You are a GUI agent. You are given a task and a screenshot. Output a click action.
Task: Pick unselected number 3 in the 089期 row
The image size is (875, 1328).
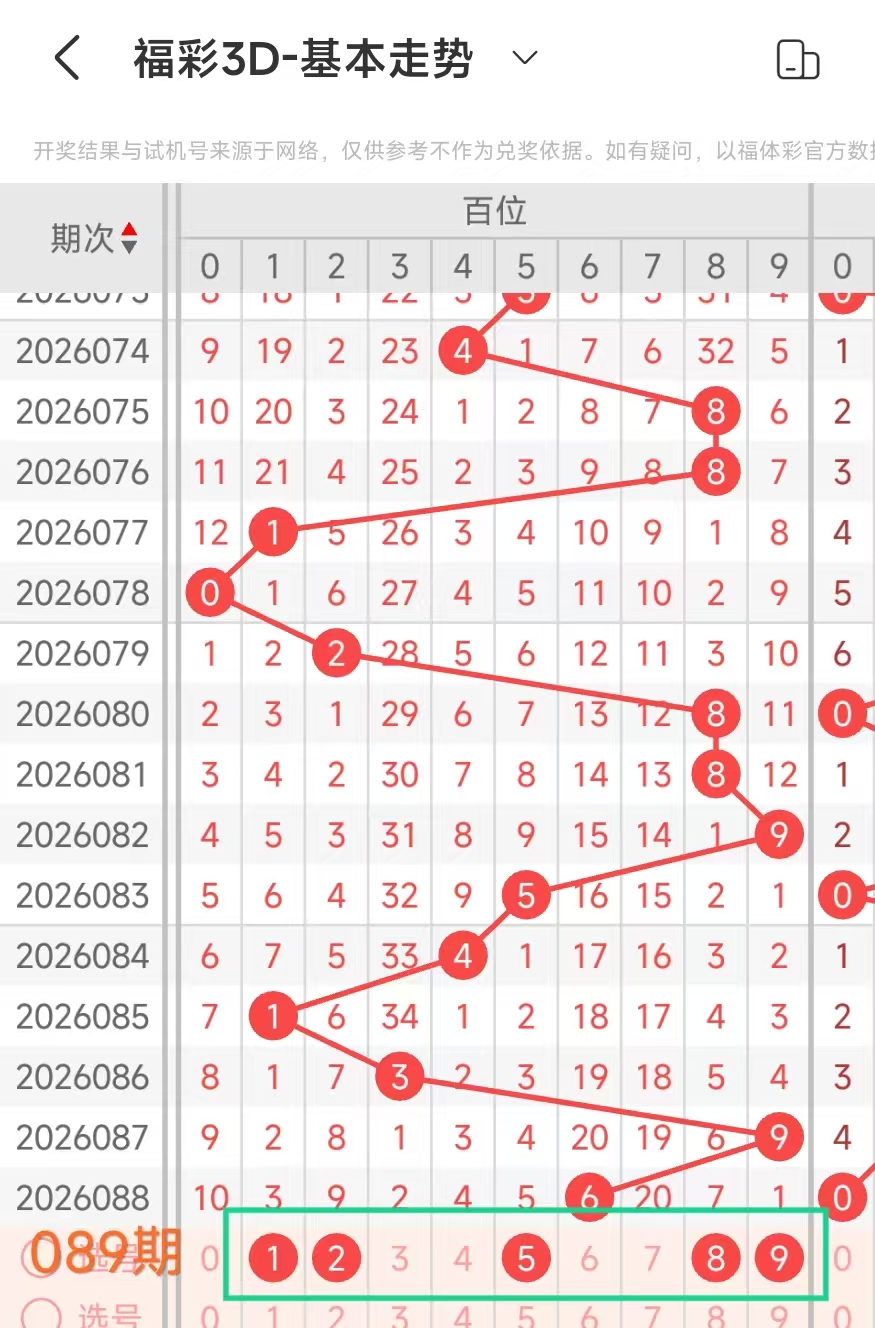point(399,1258)
